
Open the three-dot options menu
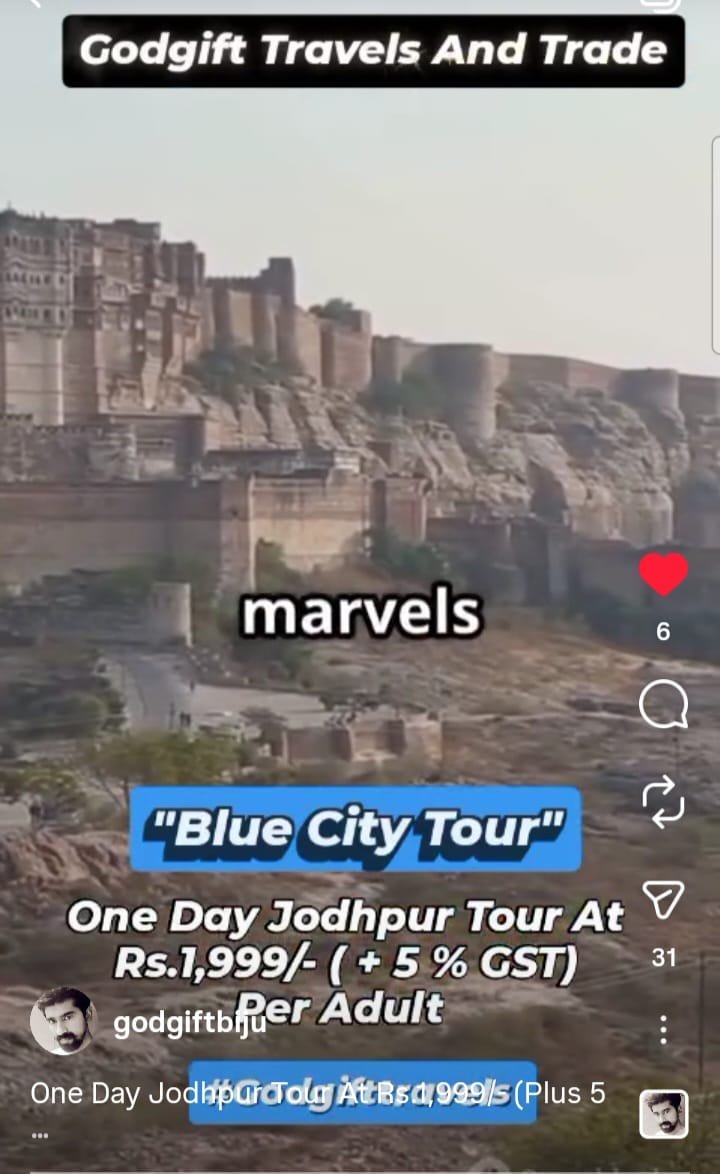click(663, 1028)
